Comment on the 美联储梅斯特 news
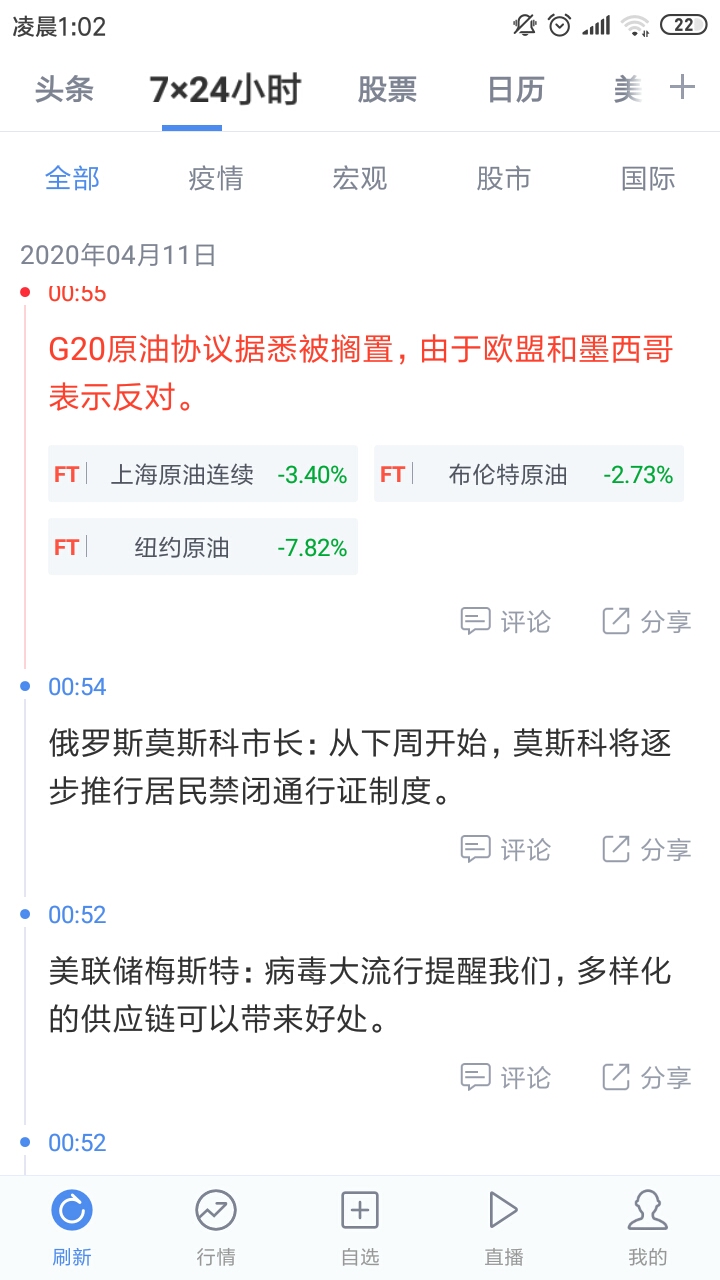720x1280 pixels. (506, 1077)
